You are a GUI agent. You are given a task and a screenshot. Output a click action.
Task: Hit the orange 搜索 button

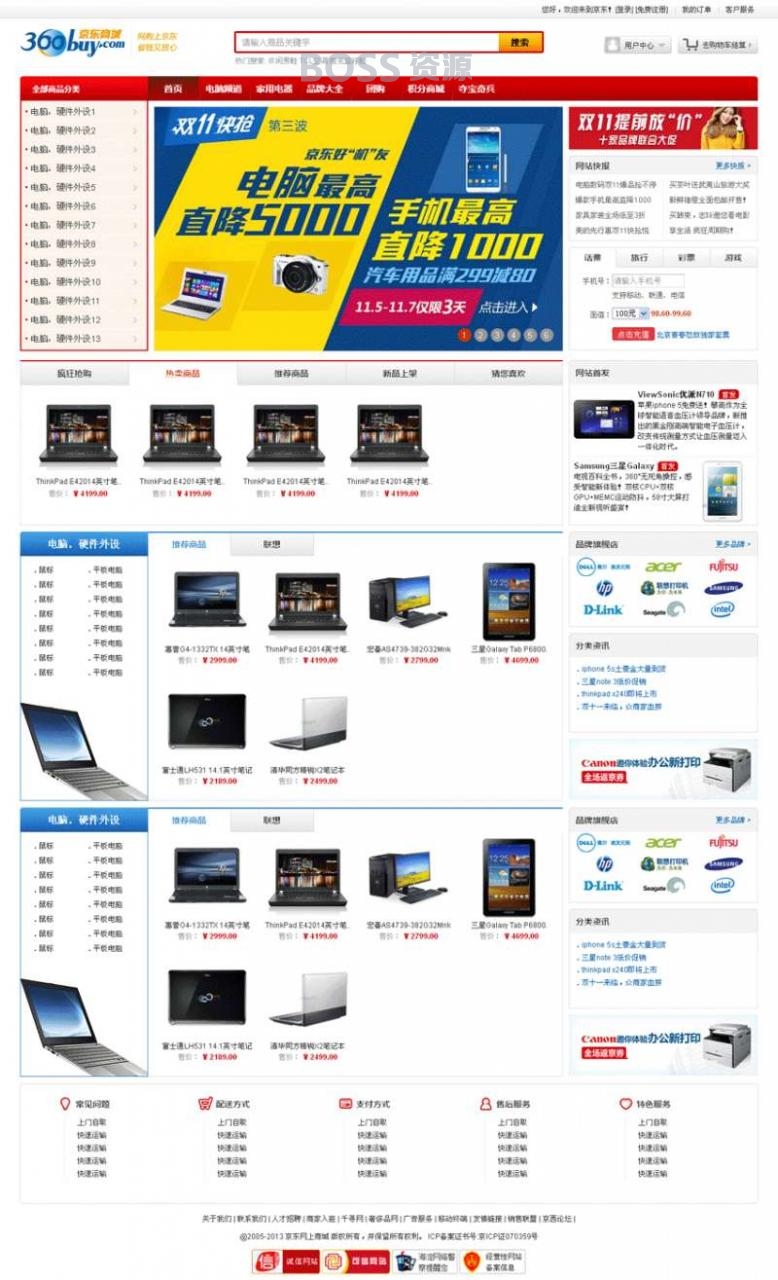520,42
